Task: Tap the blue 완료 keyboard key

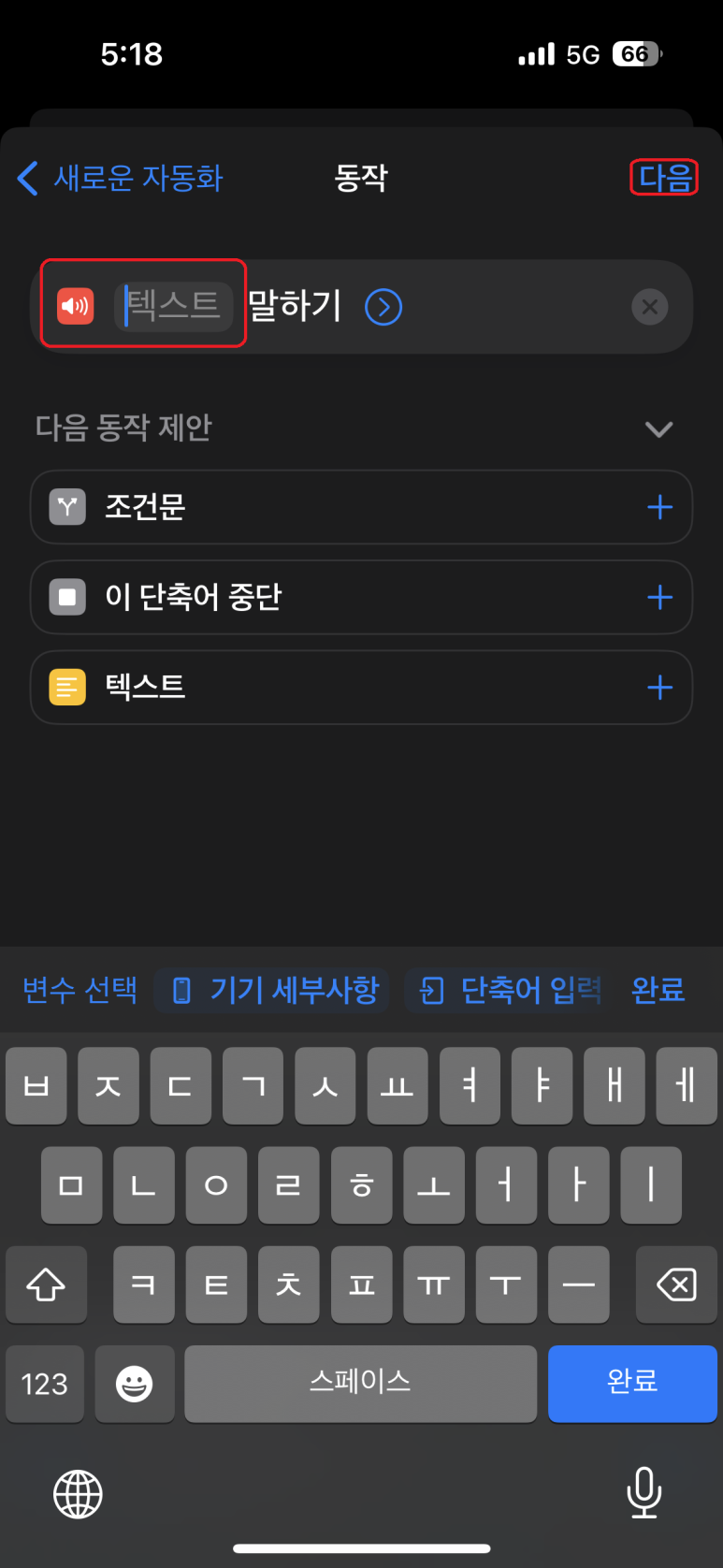Action: [632, 1384]
